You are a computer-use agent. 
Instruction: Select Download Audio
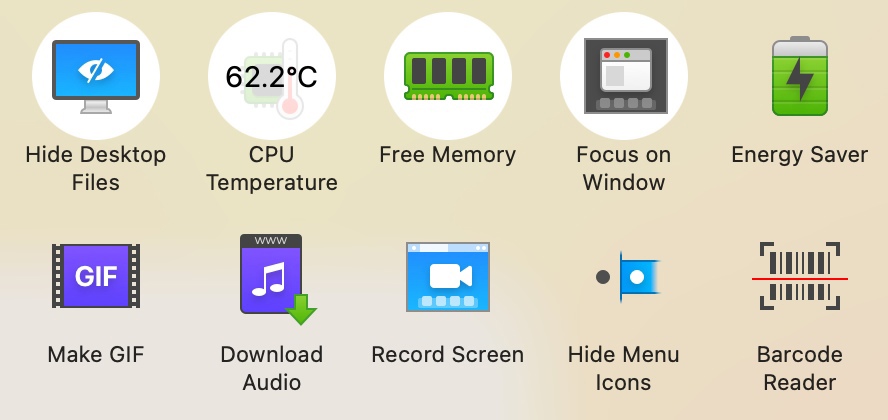pos(271,277)
